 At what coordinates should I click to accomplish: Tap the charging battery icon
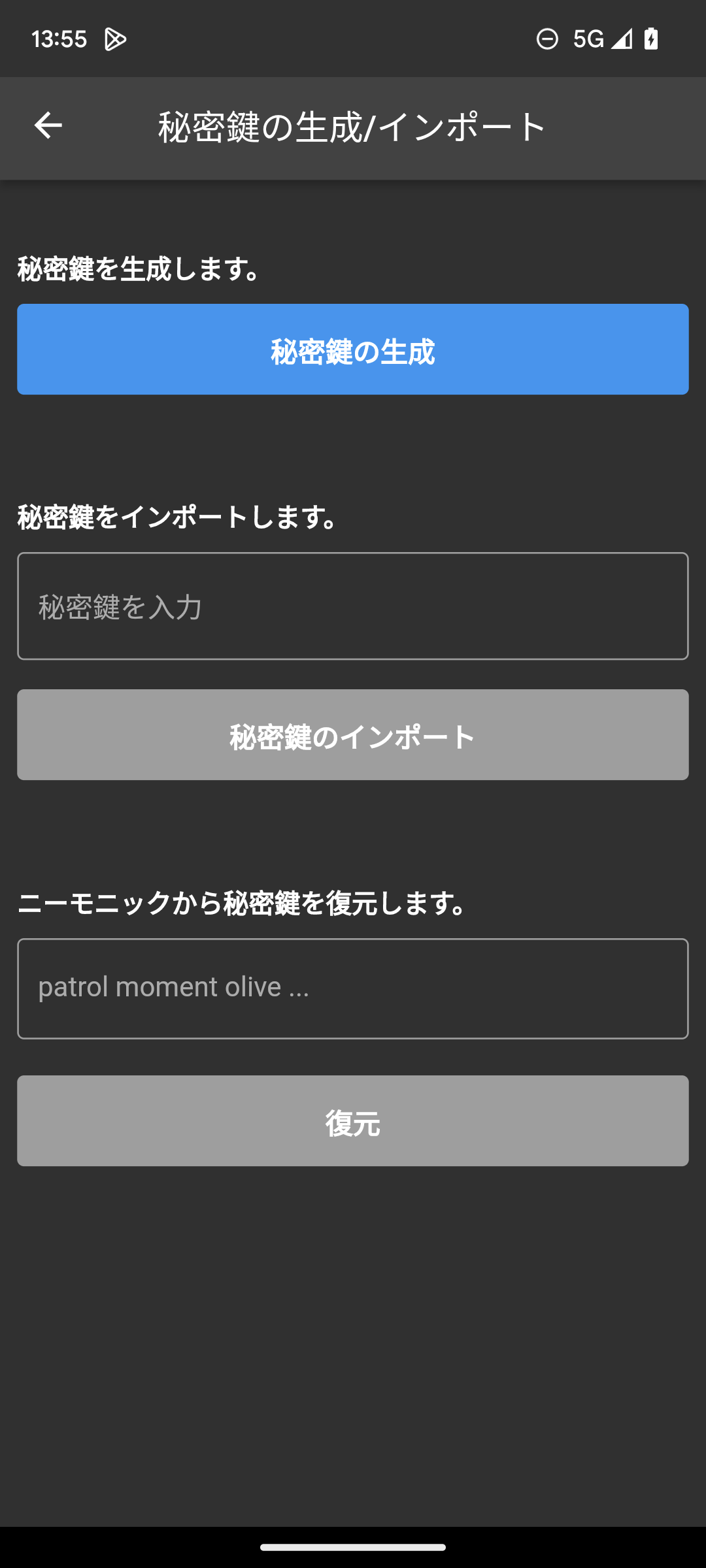coord(650,39)
